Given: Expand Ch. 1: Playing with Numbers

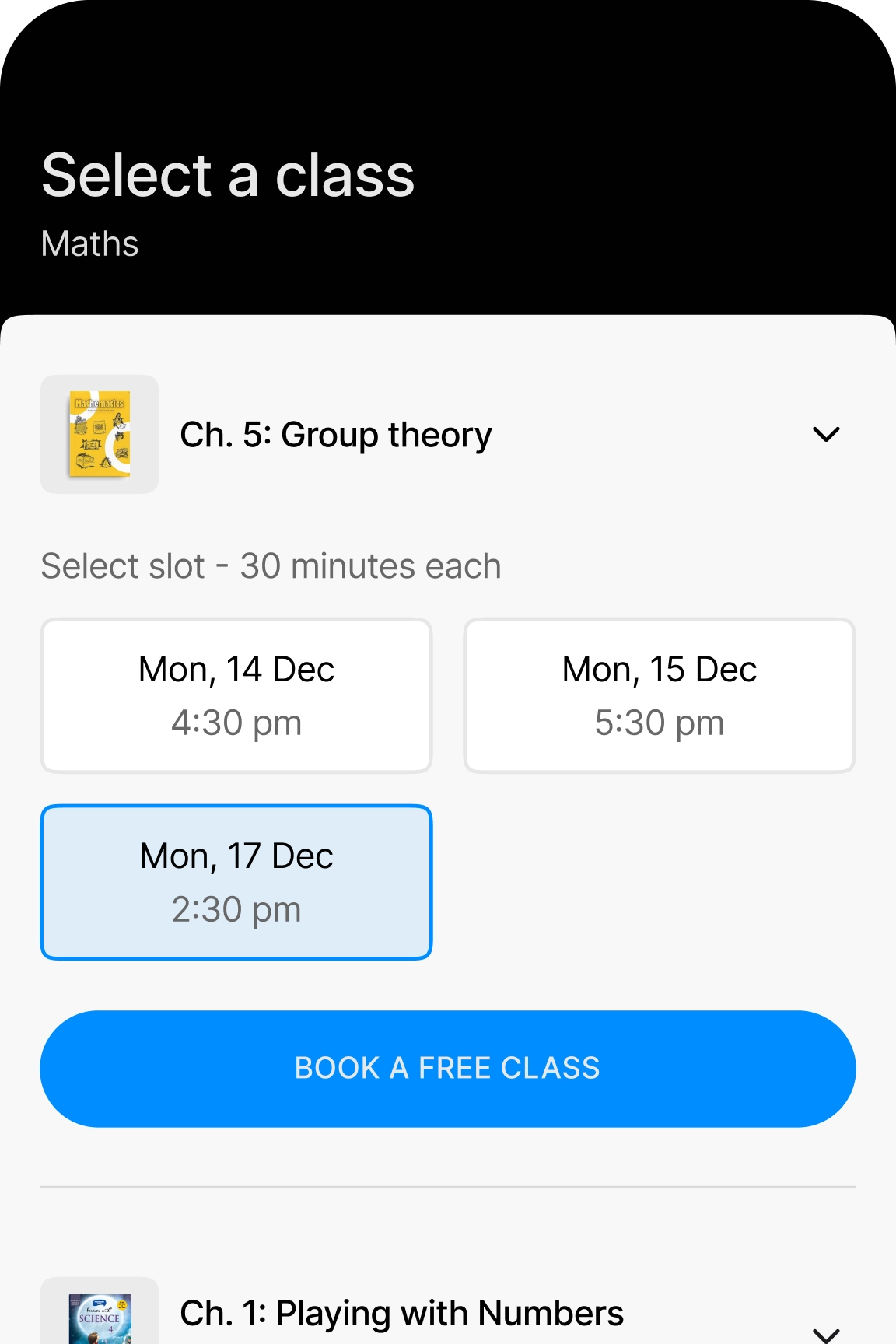Looking at the screenshot, I should pos(825,1332).
